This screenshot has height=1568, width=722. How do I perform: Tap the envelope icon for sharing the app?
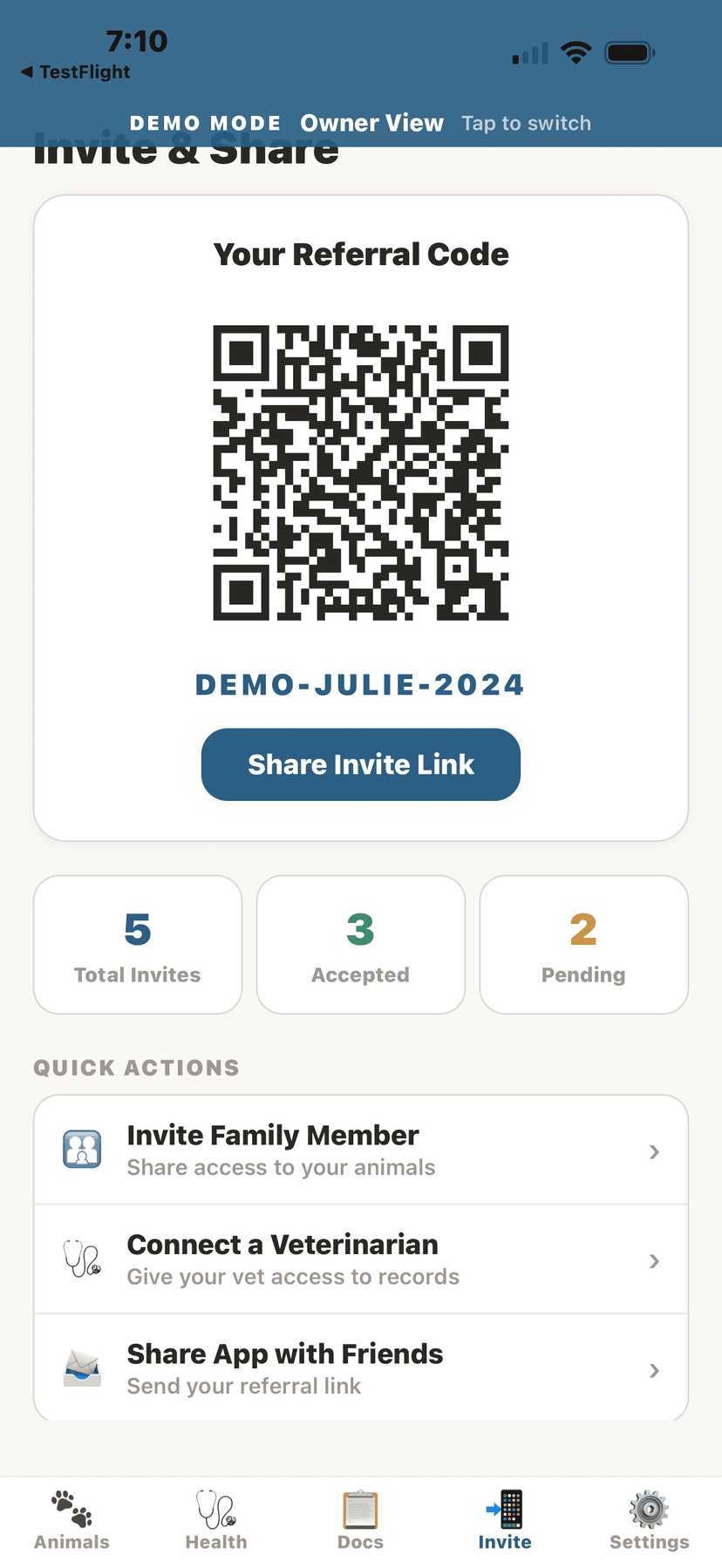coord(81,1368)
